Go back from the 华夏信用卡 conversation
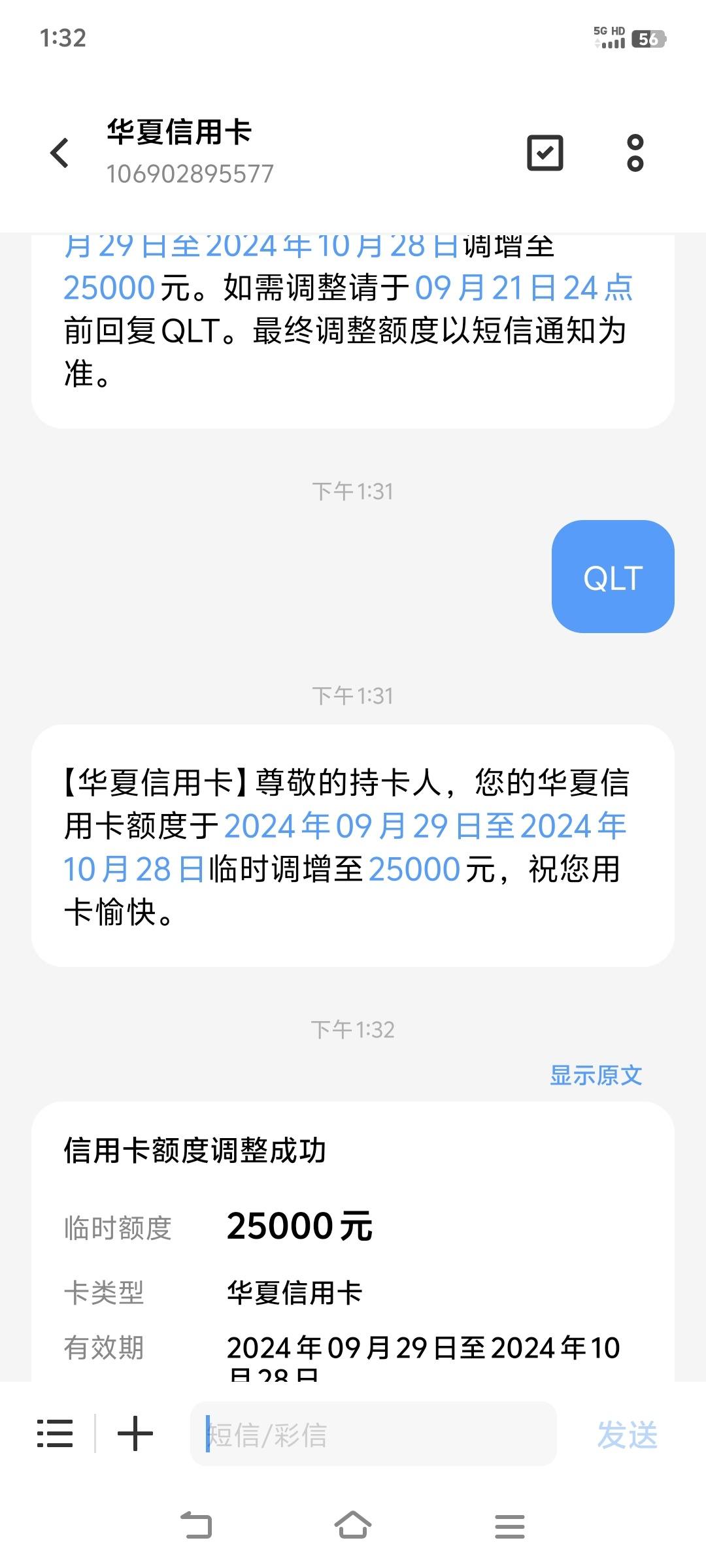Image resolution: width=706 pixels, height=1568 pixels. pos(60,153)
